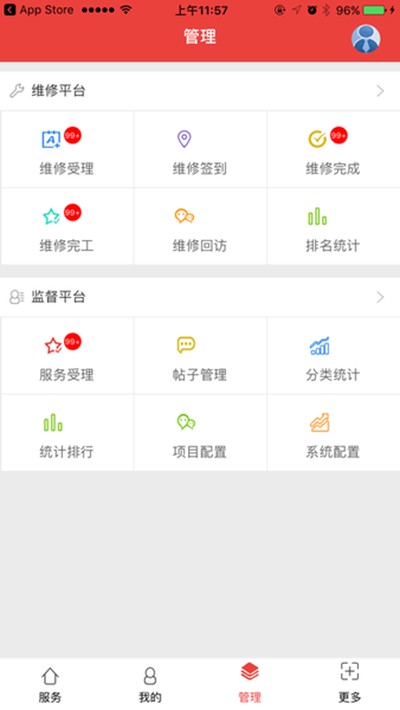Open 服务受理

click(x=67, y=355)
